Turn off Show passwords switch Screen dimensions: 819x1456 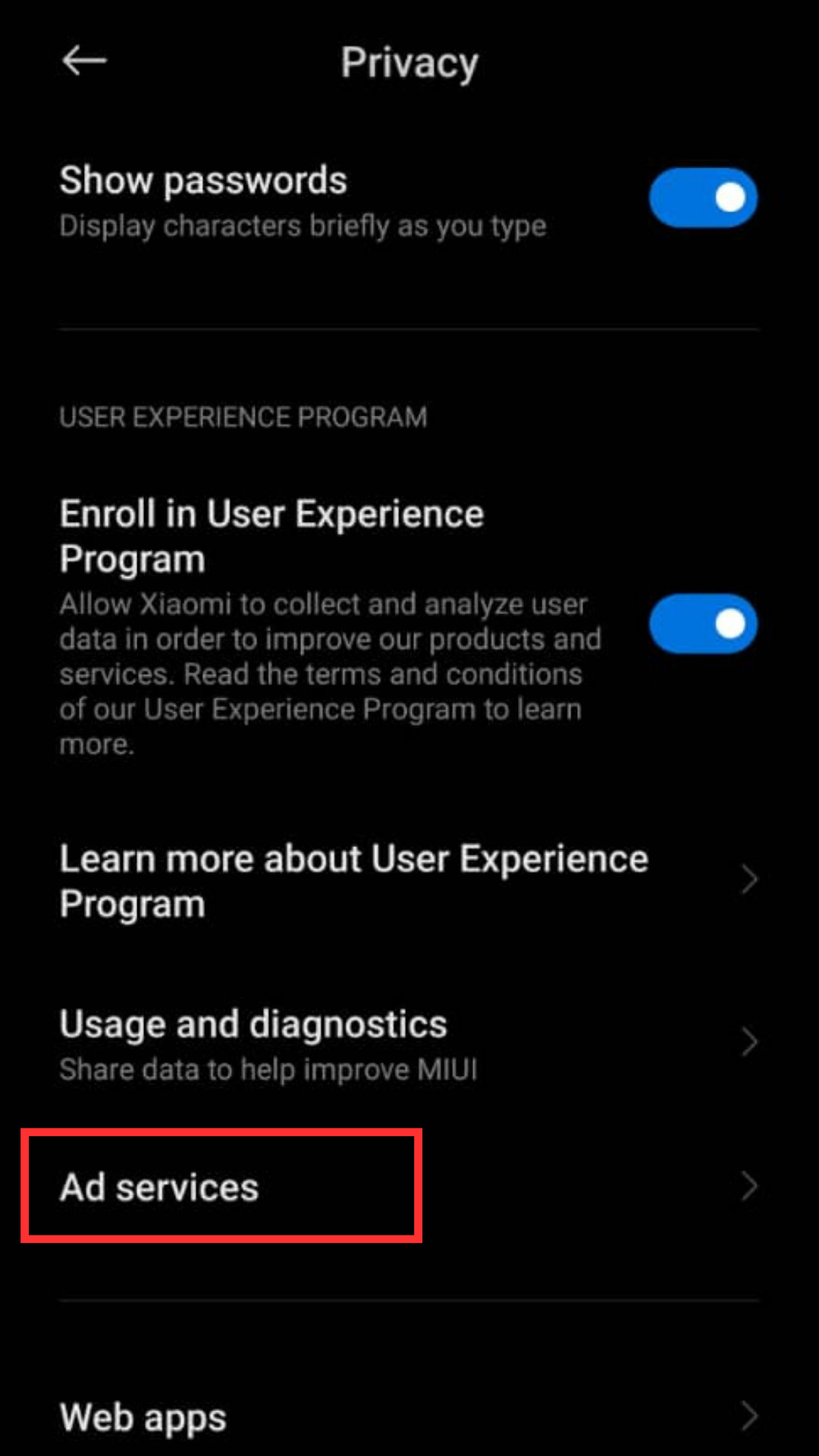[x=703, y=198]
